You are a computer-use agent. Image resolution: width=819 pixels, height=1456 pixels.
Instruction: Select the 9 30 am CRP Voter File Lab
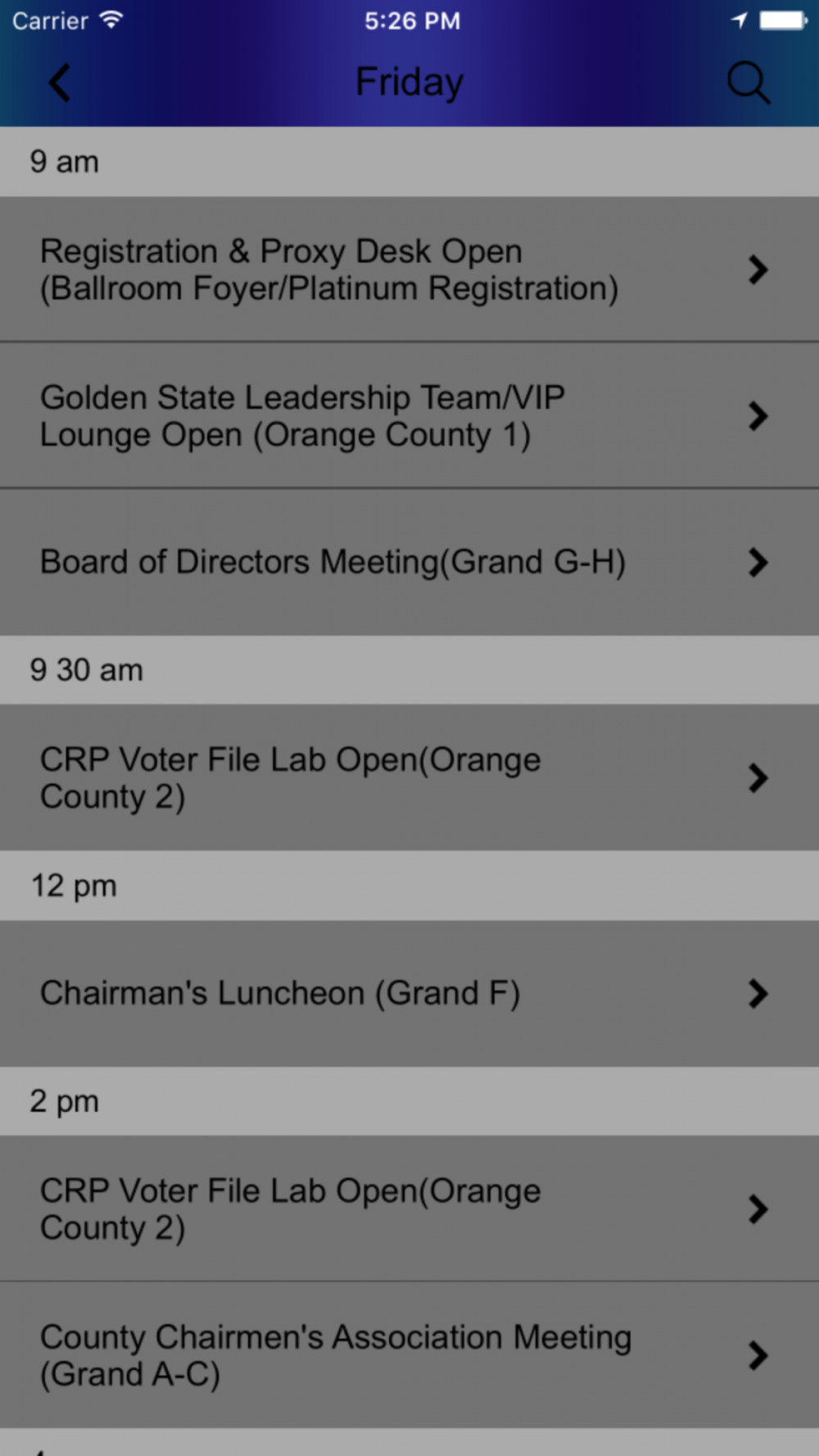[409, 778]
